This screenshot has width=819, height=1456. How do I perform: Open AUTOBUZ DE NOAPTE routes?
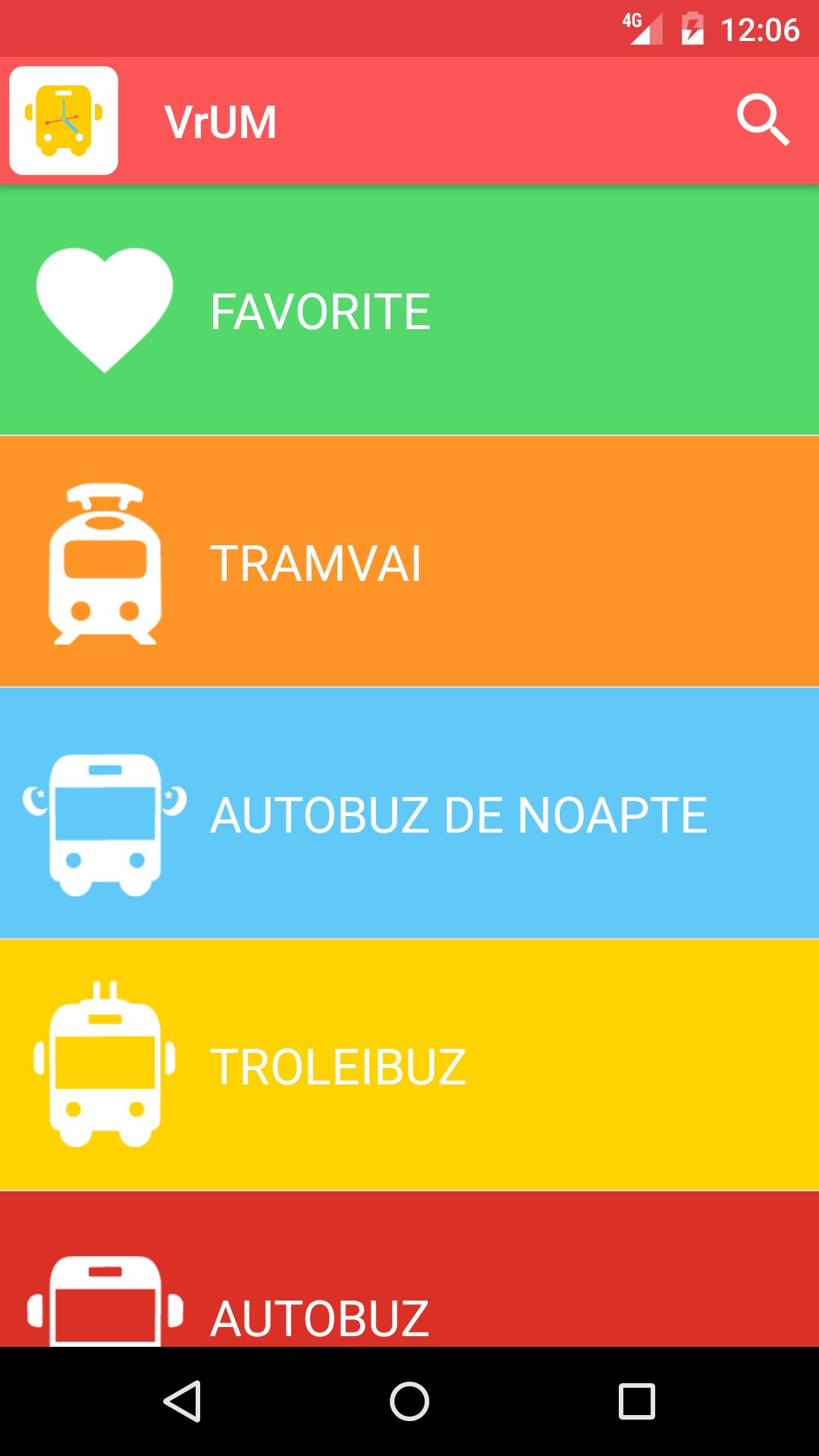[x=409, y=814]
